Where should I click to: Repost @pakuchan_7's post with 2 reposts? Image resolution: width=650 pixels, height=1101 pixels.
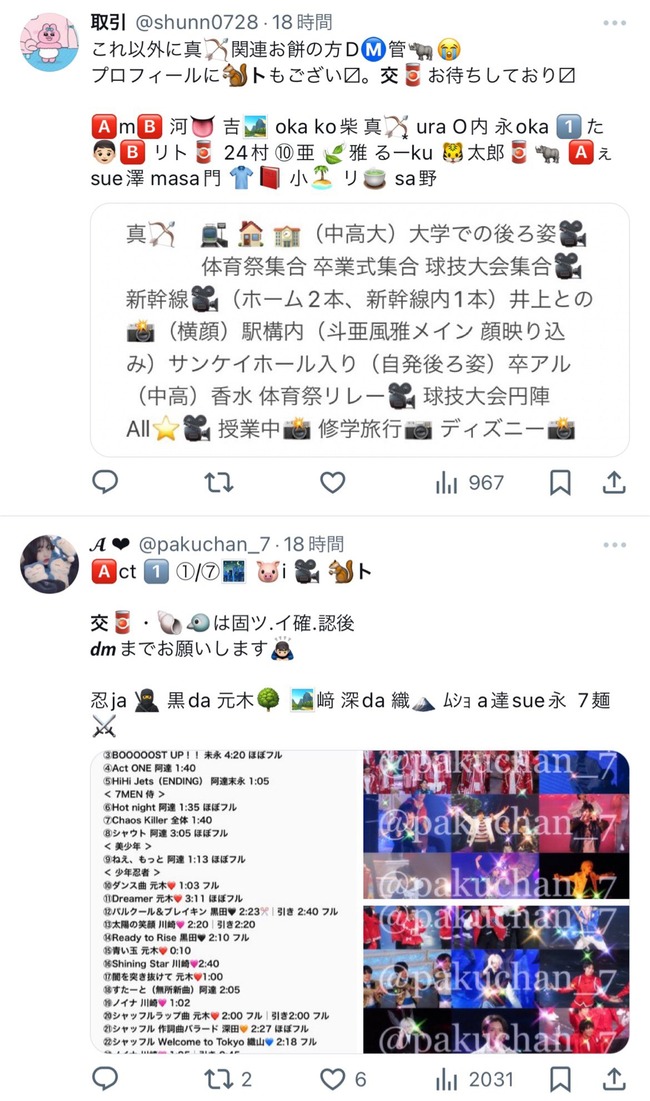tap(226, 1078)
